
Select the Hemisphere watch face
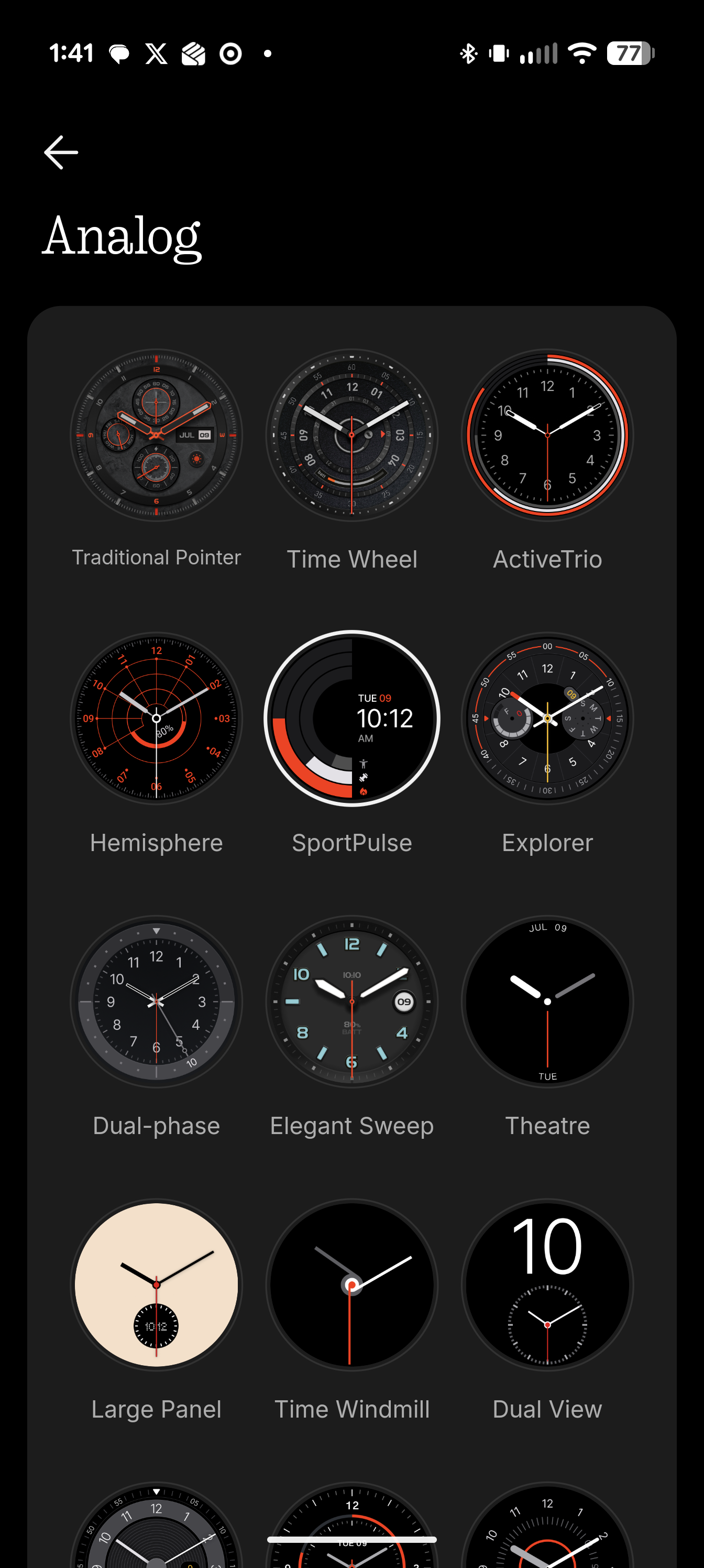pos(157,719)
